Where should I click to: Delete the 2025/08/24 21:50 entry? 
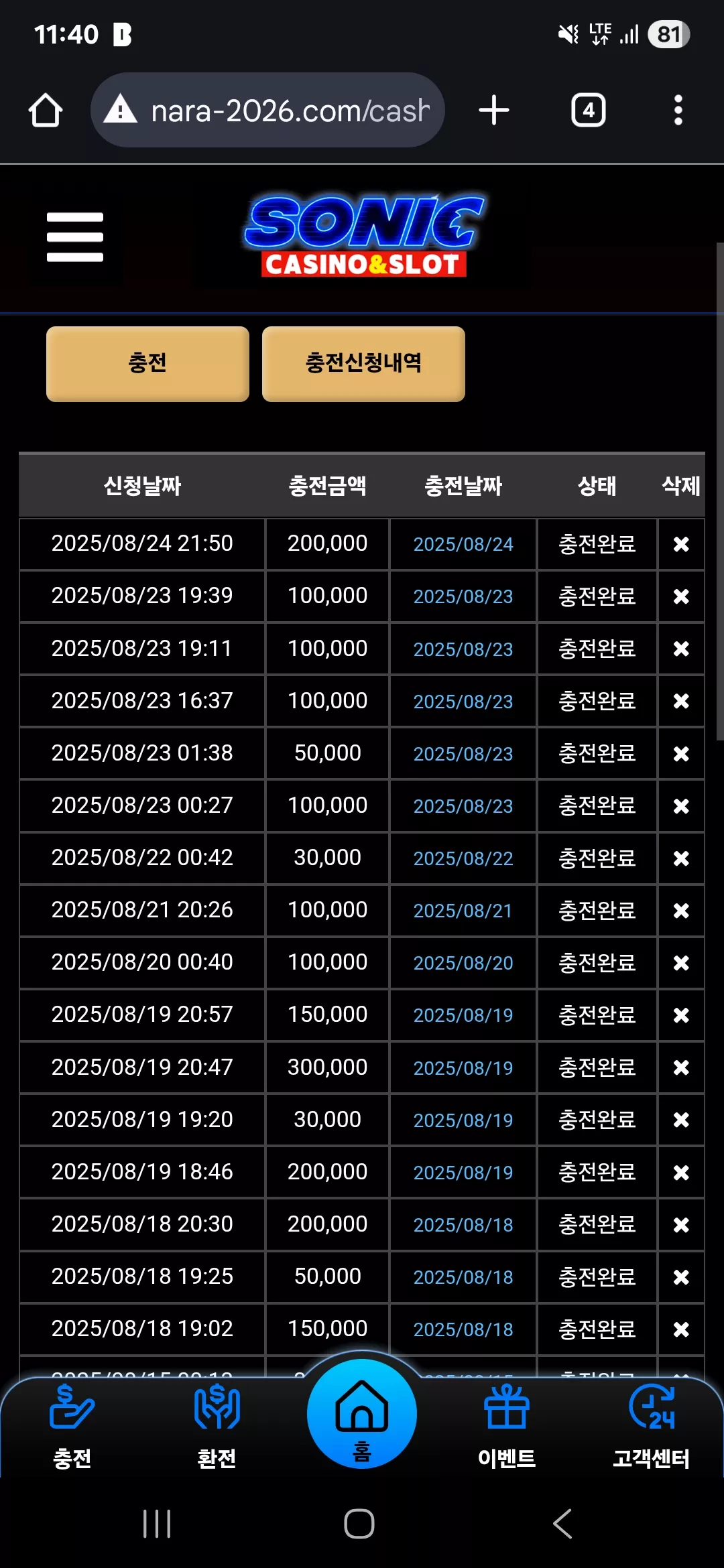[x=681, y=544]
